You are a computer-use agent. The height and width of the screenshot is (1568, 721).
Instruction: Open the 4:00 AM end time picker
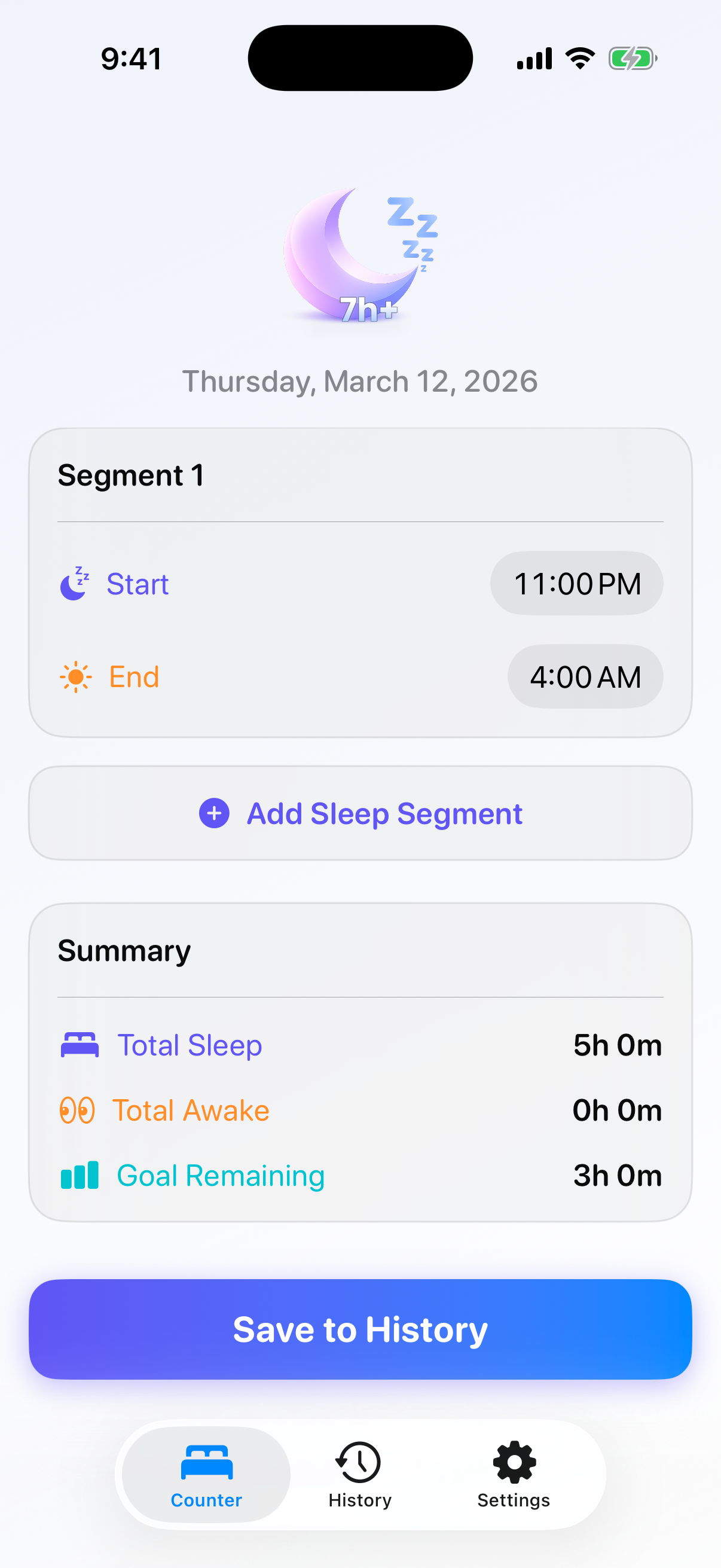(585, 676)
